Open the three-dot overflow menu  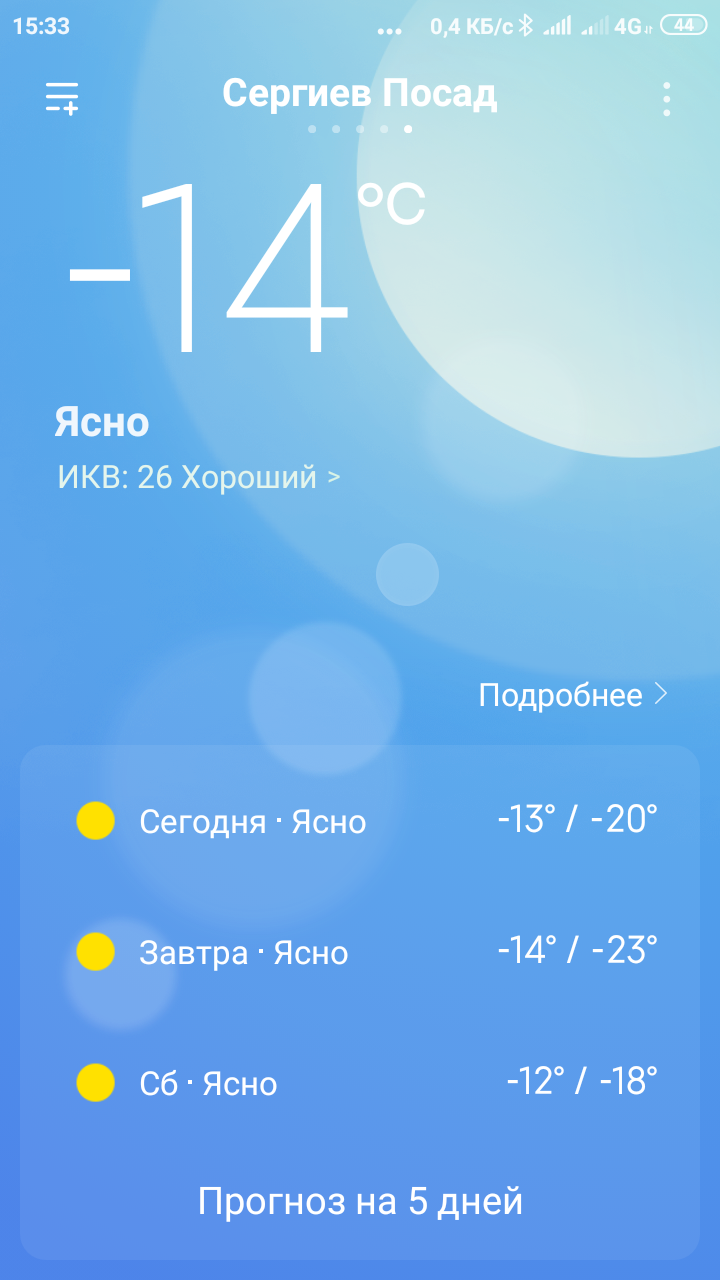(x=666, y=99)
